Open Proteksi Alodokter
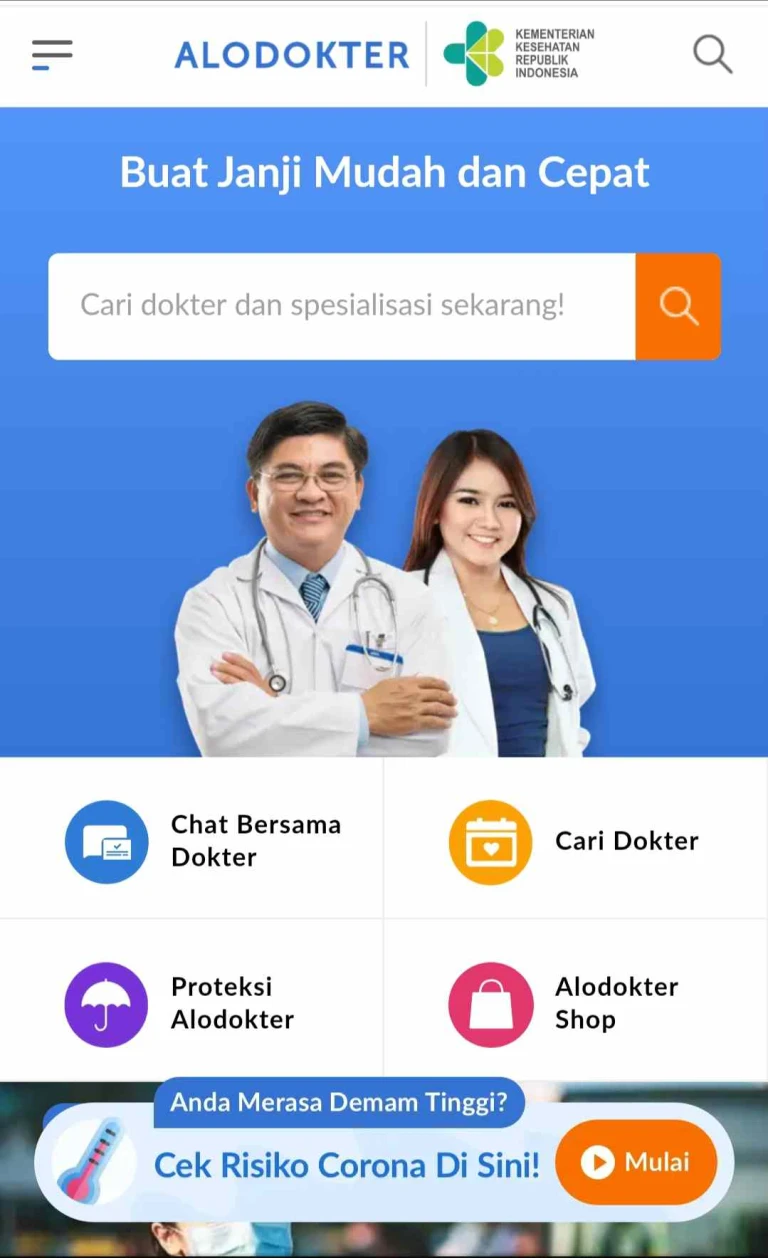This screenshot has width=768, height=1258. [x=191, y=1003]
